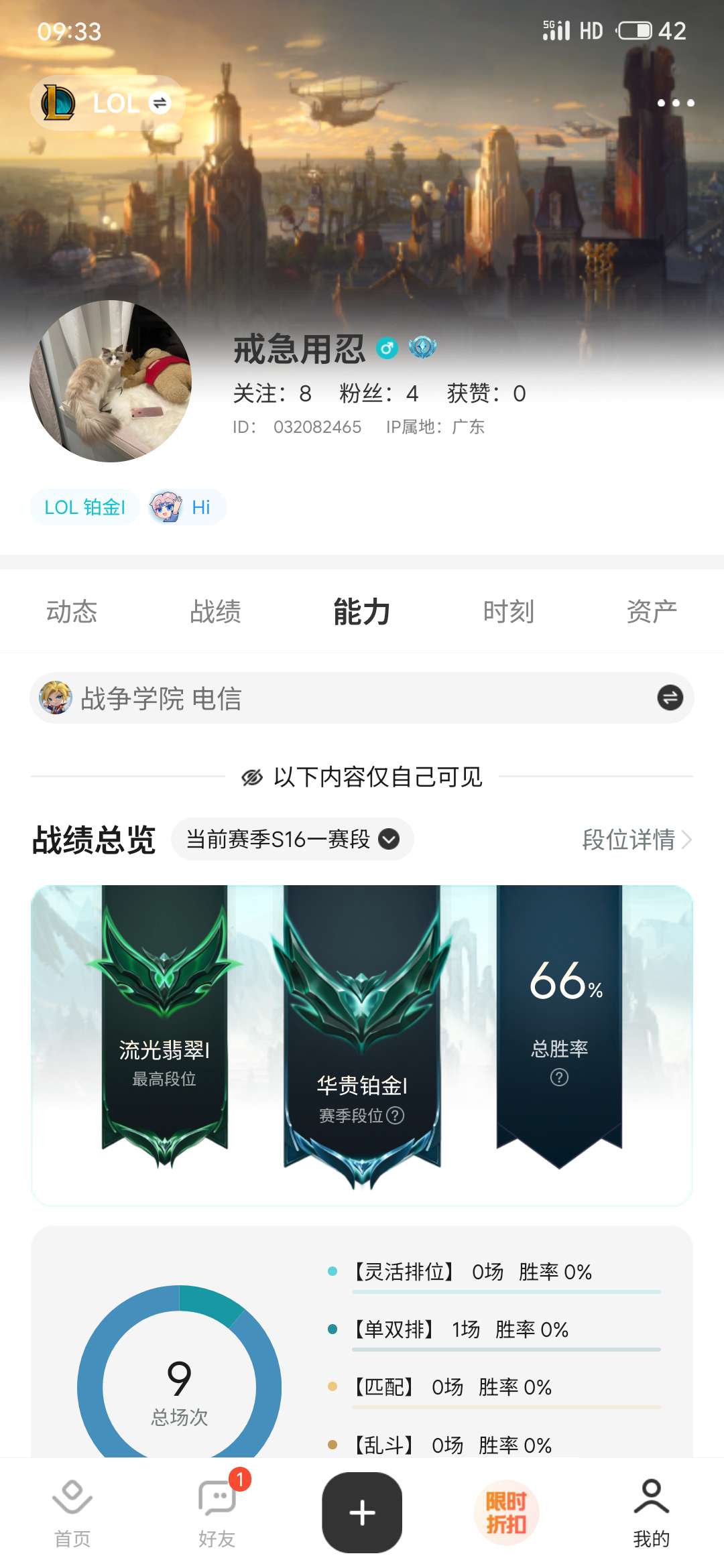Open the three-dot overflow menu
This screenshot has width=724, height=1568.
coord(675,103)
